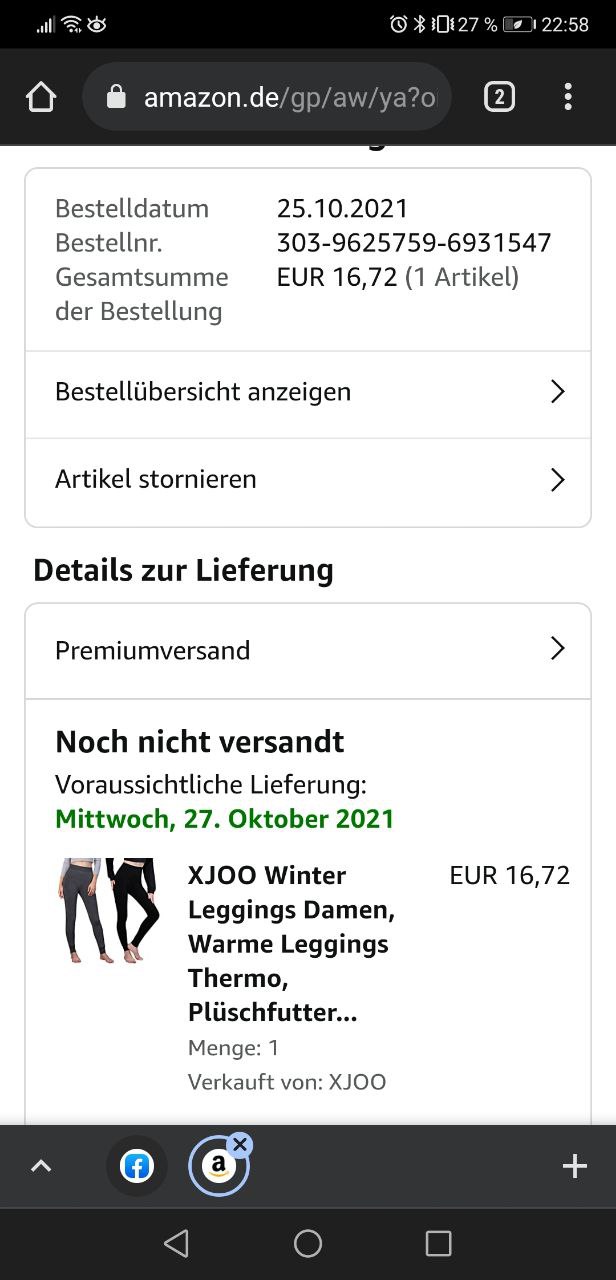Add a new browser tab

[574, 1166]
